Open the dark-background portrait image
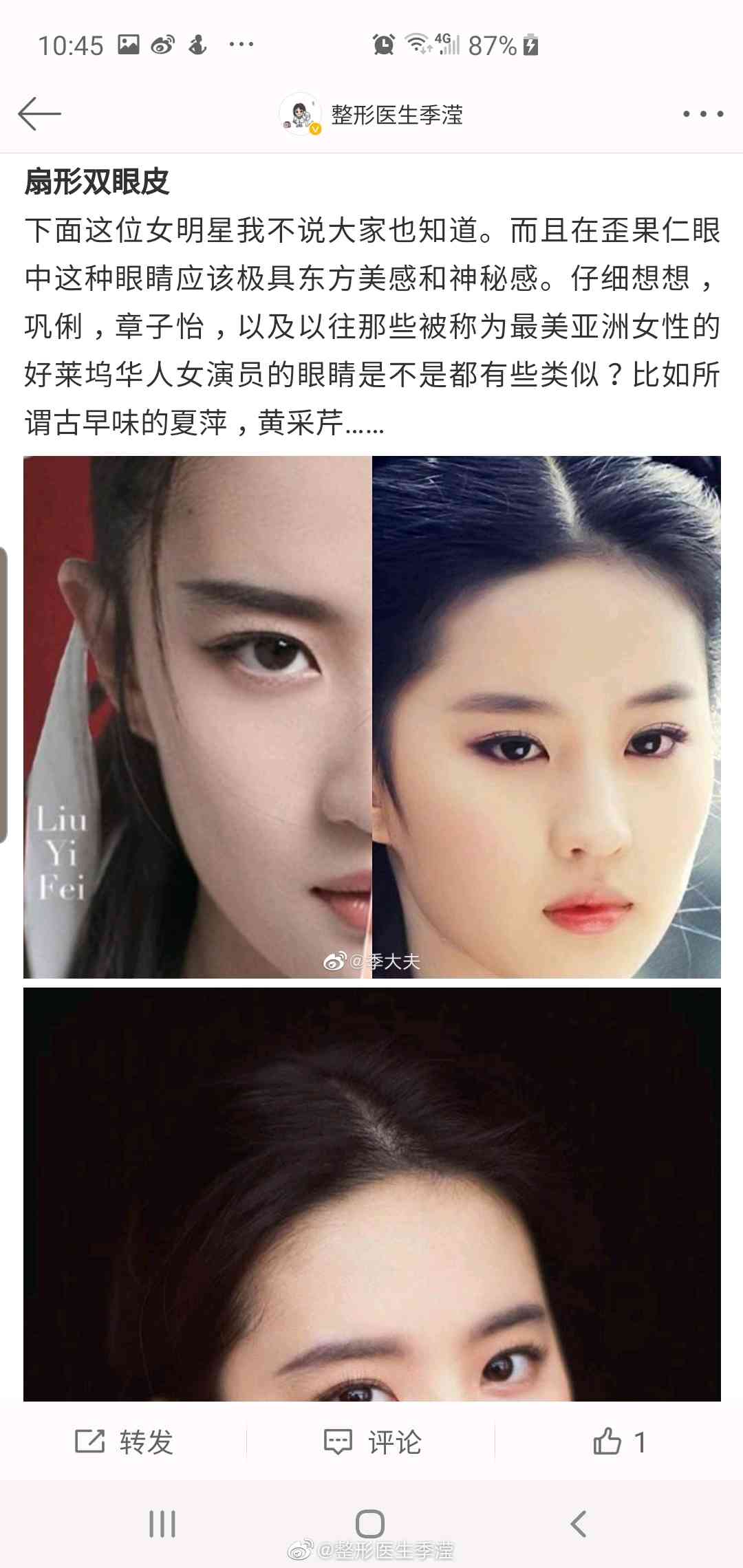743x1568 pixels. pyautogui.click(x=371, y=1194)
